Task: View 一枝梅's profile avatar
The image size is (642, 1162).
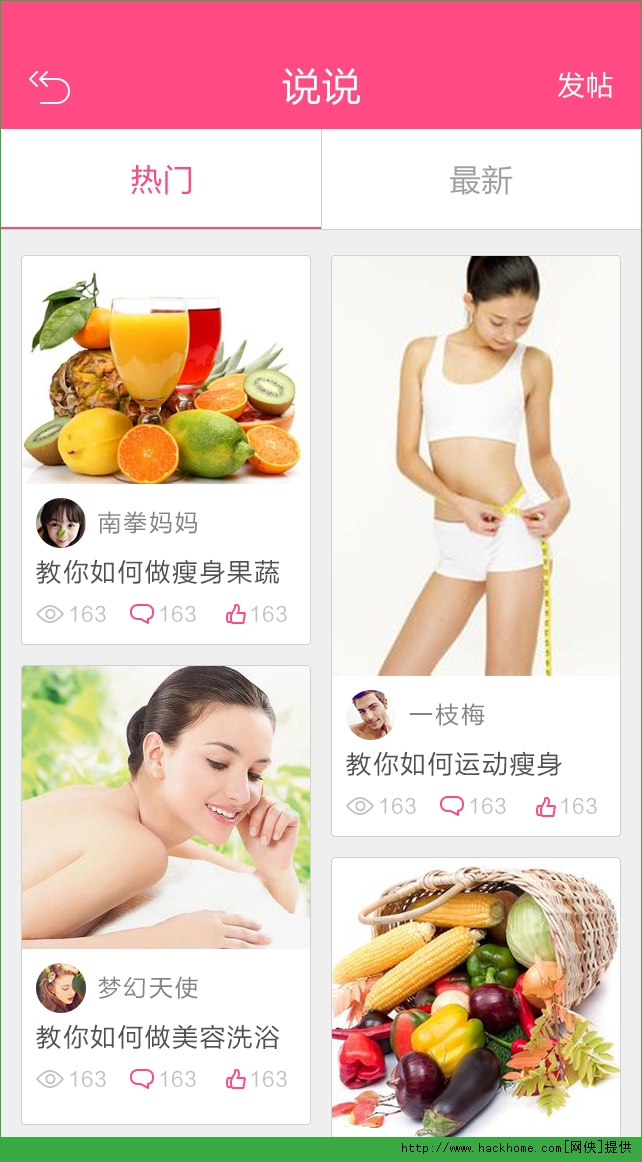Action: [x=371, y=715]
